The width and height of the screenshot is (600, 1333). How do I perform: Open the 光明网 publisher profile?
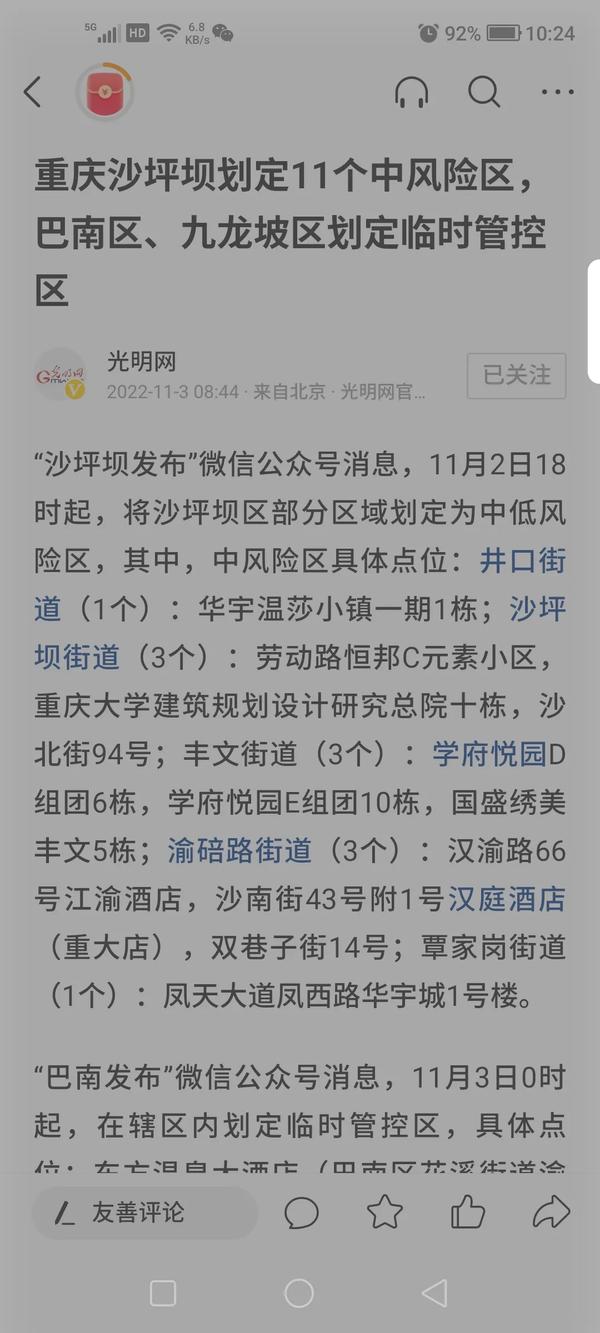140,362
